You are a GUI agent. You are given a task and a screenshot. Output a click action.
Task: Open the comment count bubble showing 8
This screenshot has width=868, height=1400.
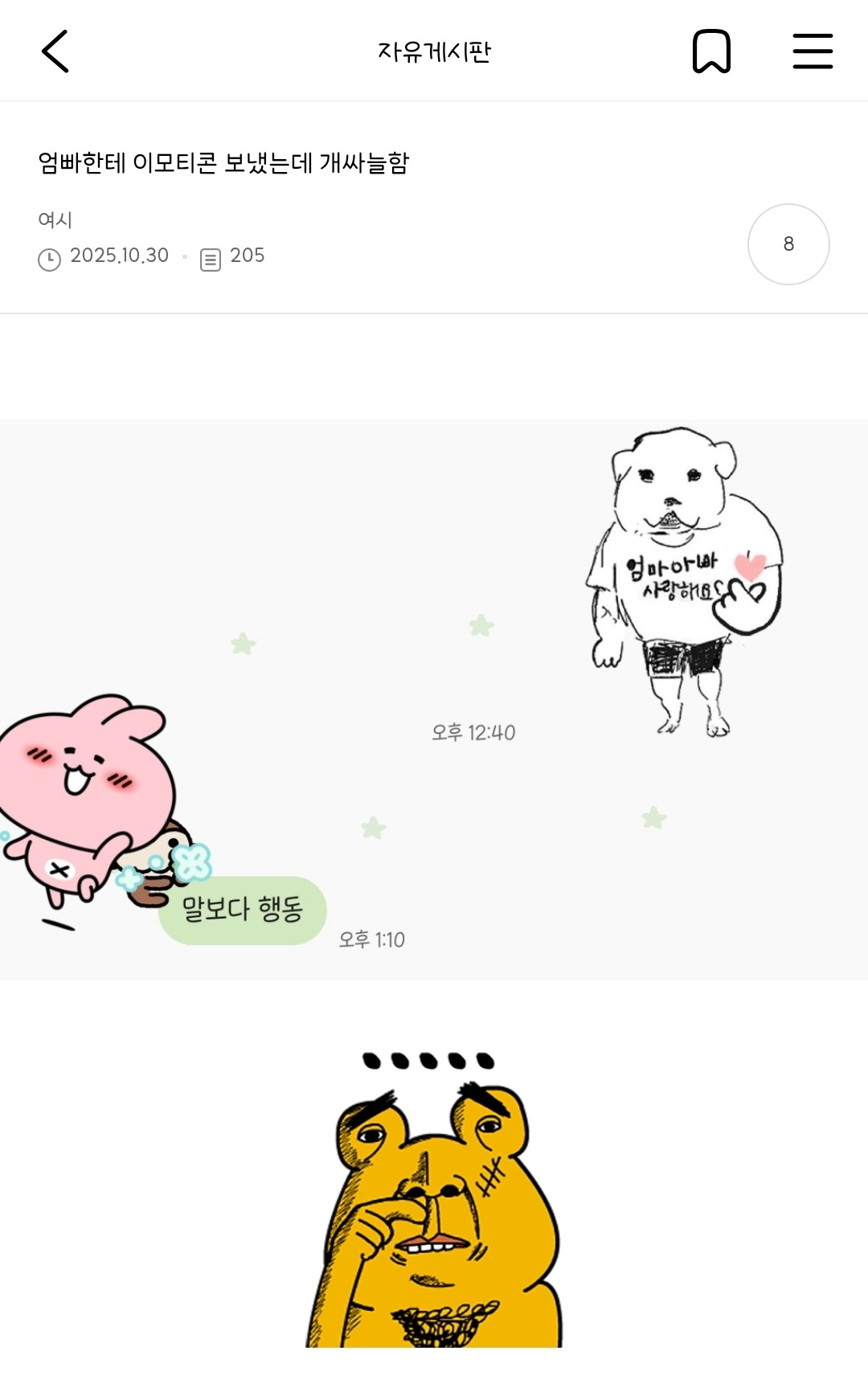[x=788, y=244]
